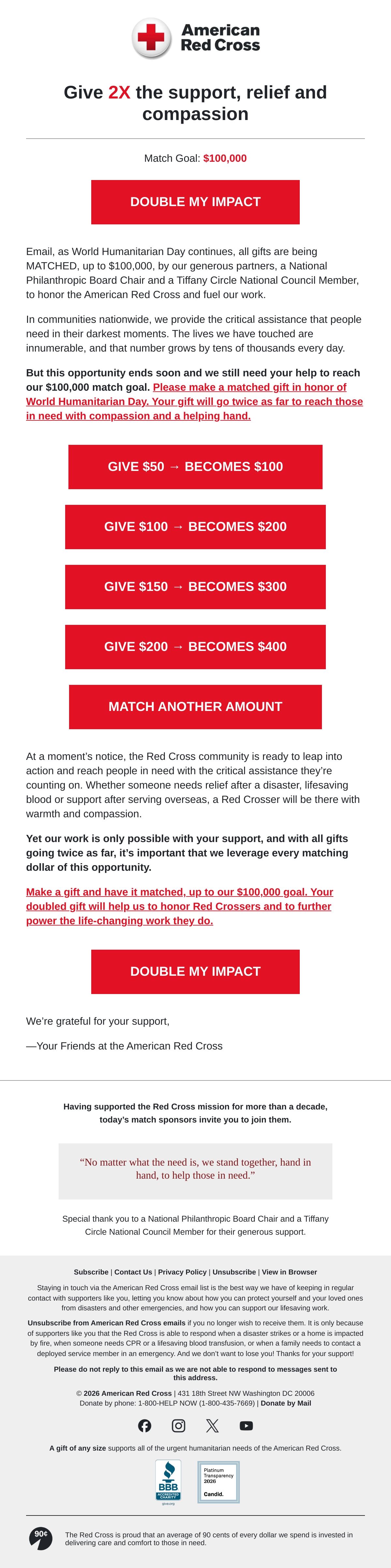This screenshot has height=1568, width=391.
Task: Open the Instagram icon
Action: click(x=178, y=1425)
